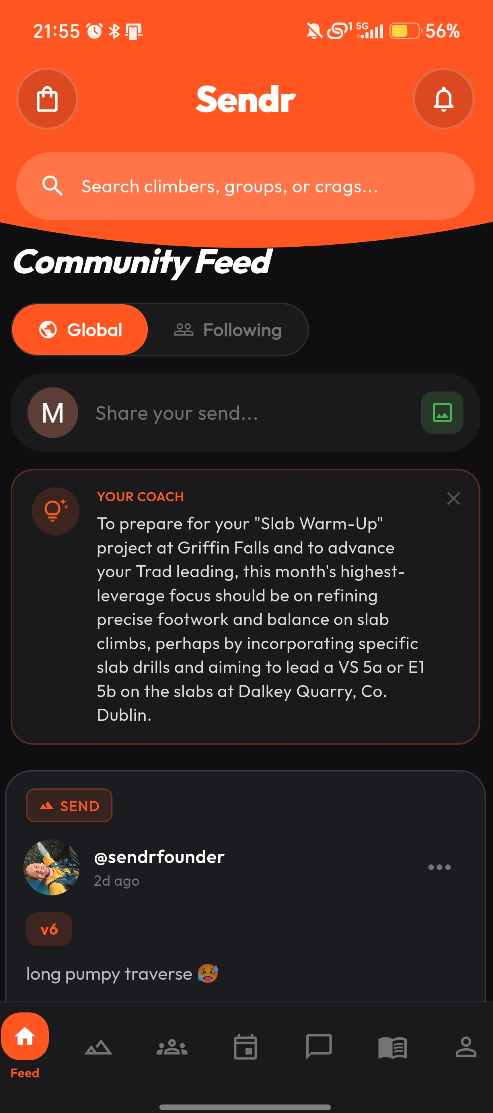This screenshot has height=1113, width=493.
Task: Open the mountains tab in bottom navigation
Action: coord(99,1047)
